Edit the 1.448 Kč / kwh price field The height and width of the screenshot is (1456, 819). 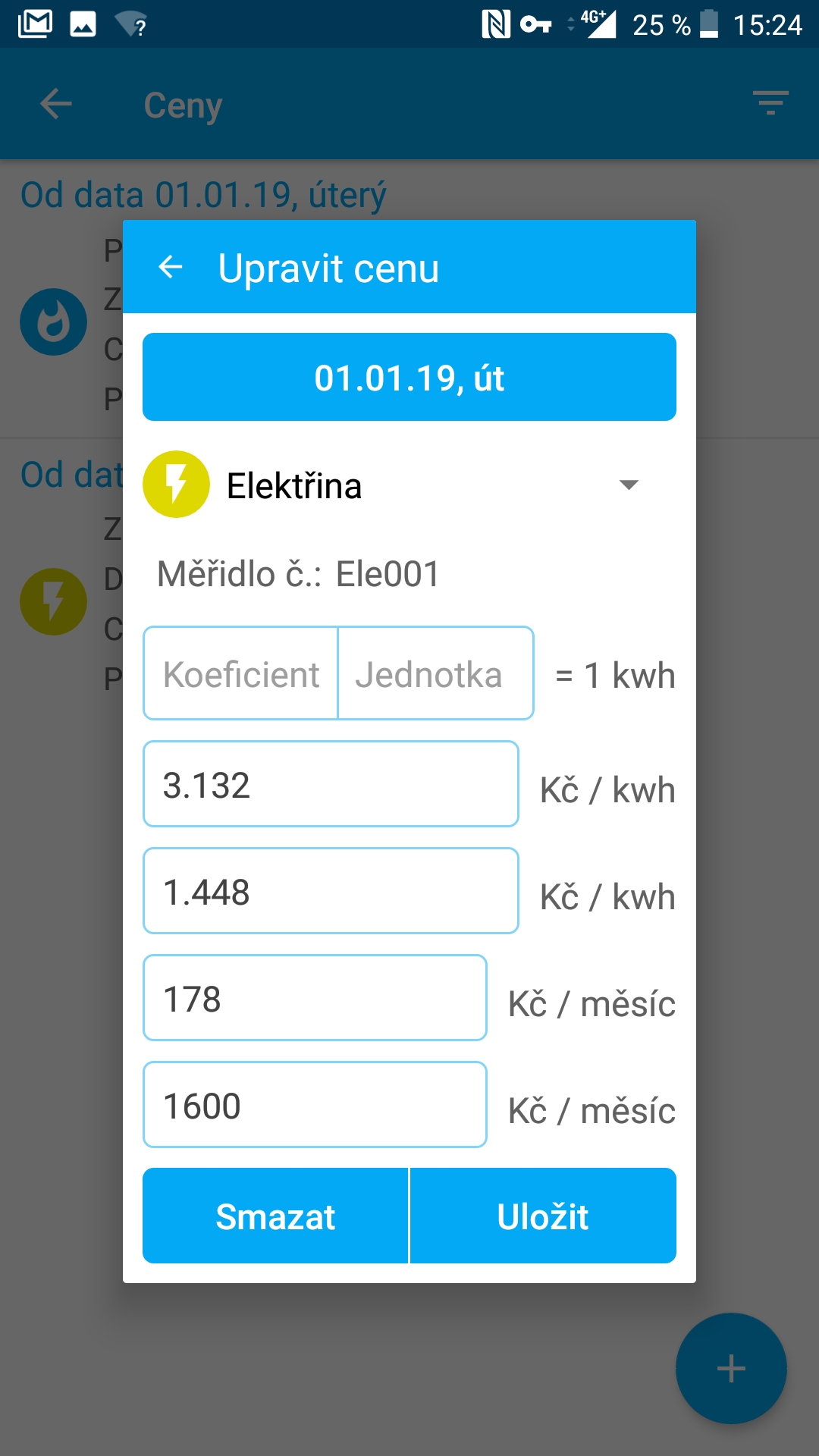click(331, 891)
